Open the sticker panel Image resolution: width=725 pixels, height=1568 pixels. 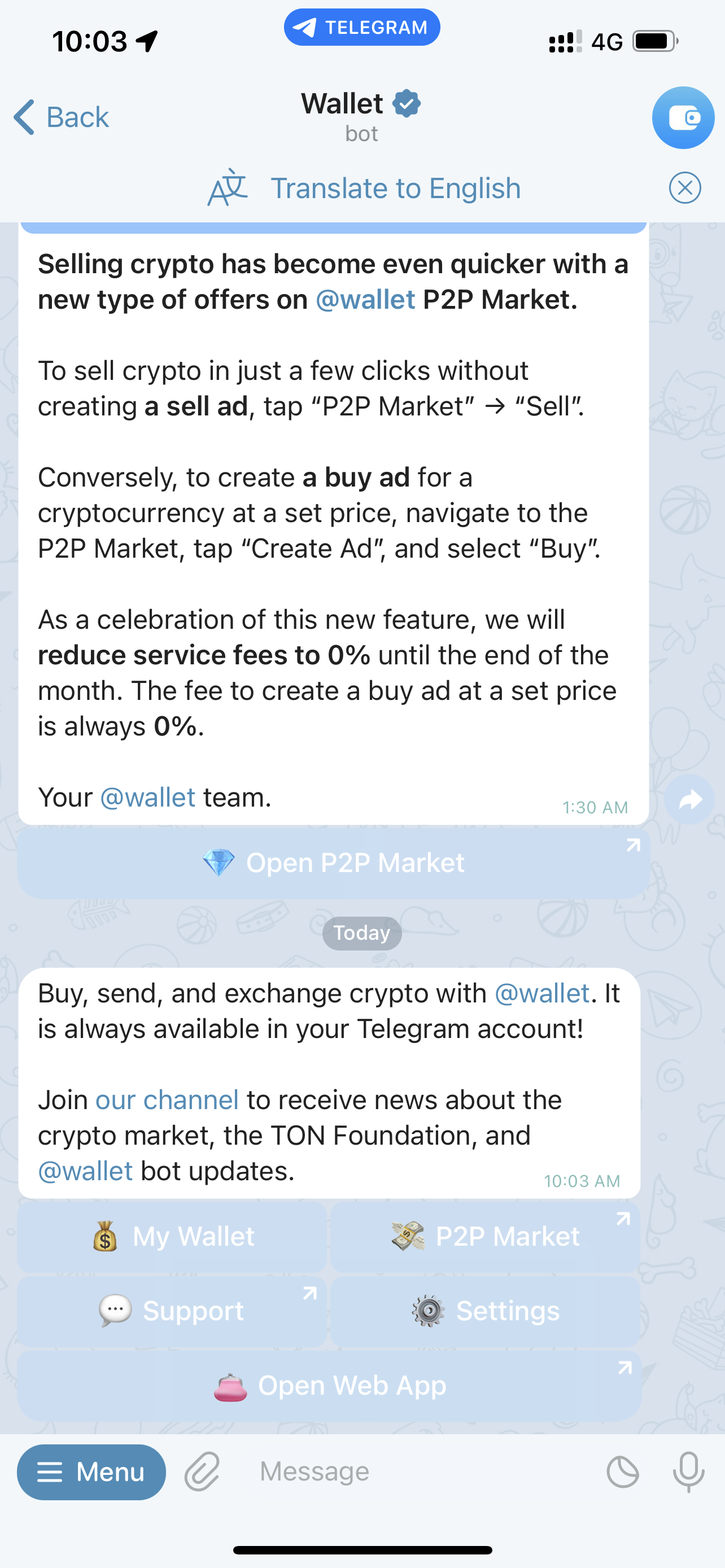[x=623, y=1472]
